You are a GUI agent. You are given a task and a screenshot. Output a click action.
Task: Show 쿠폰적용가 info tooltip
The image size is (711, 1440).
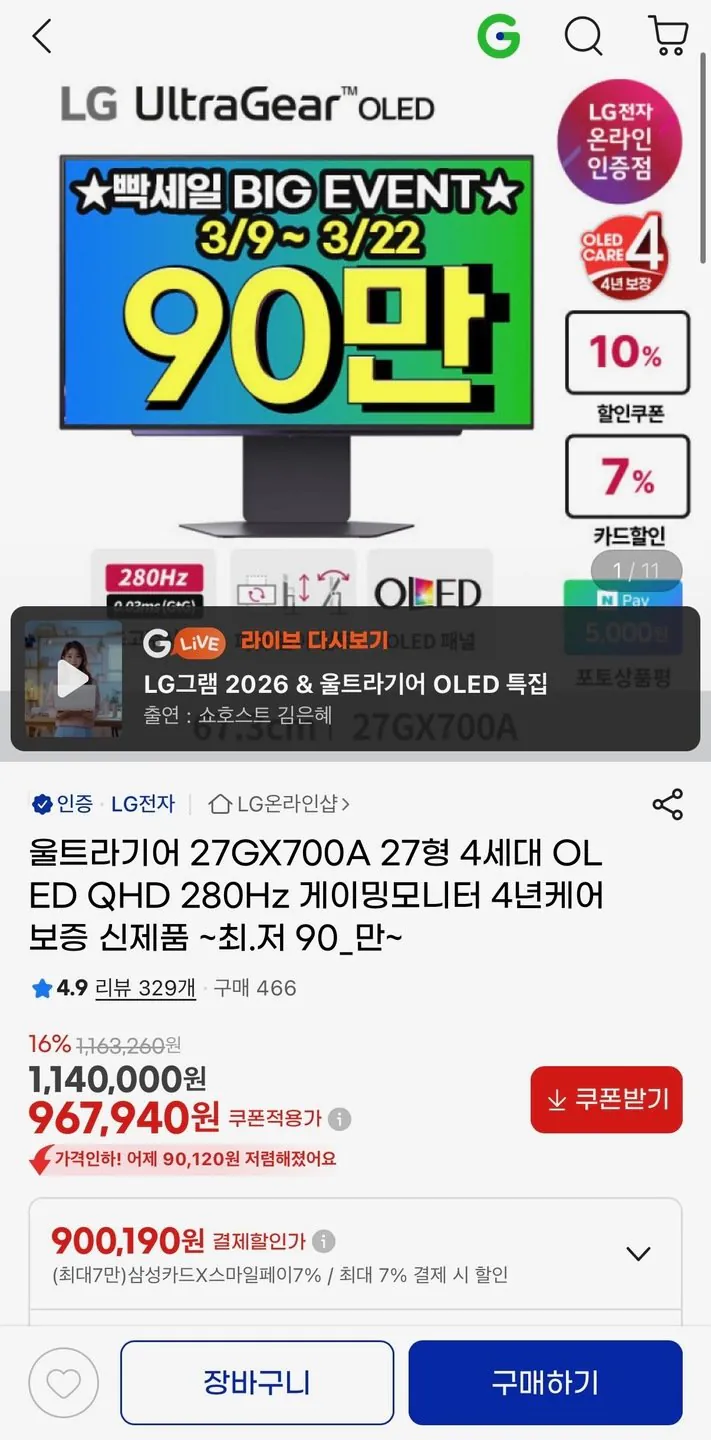(x=340, y=1118)
